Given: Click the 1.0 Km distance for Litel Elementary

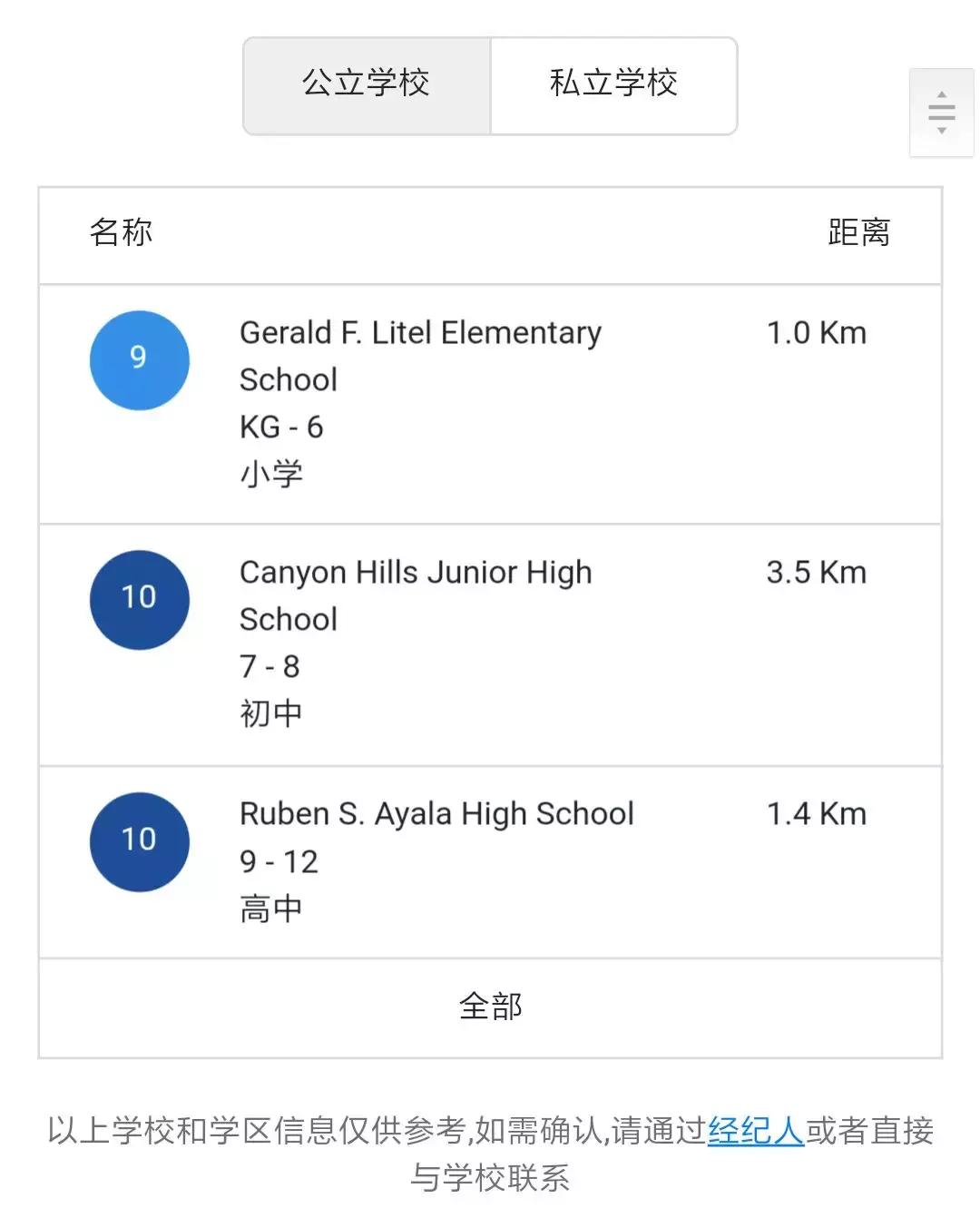Looking at the screenshot, I should point(817,332).
